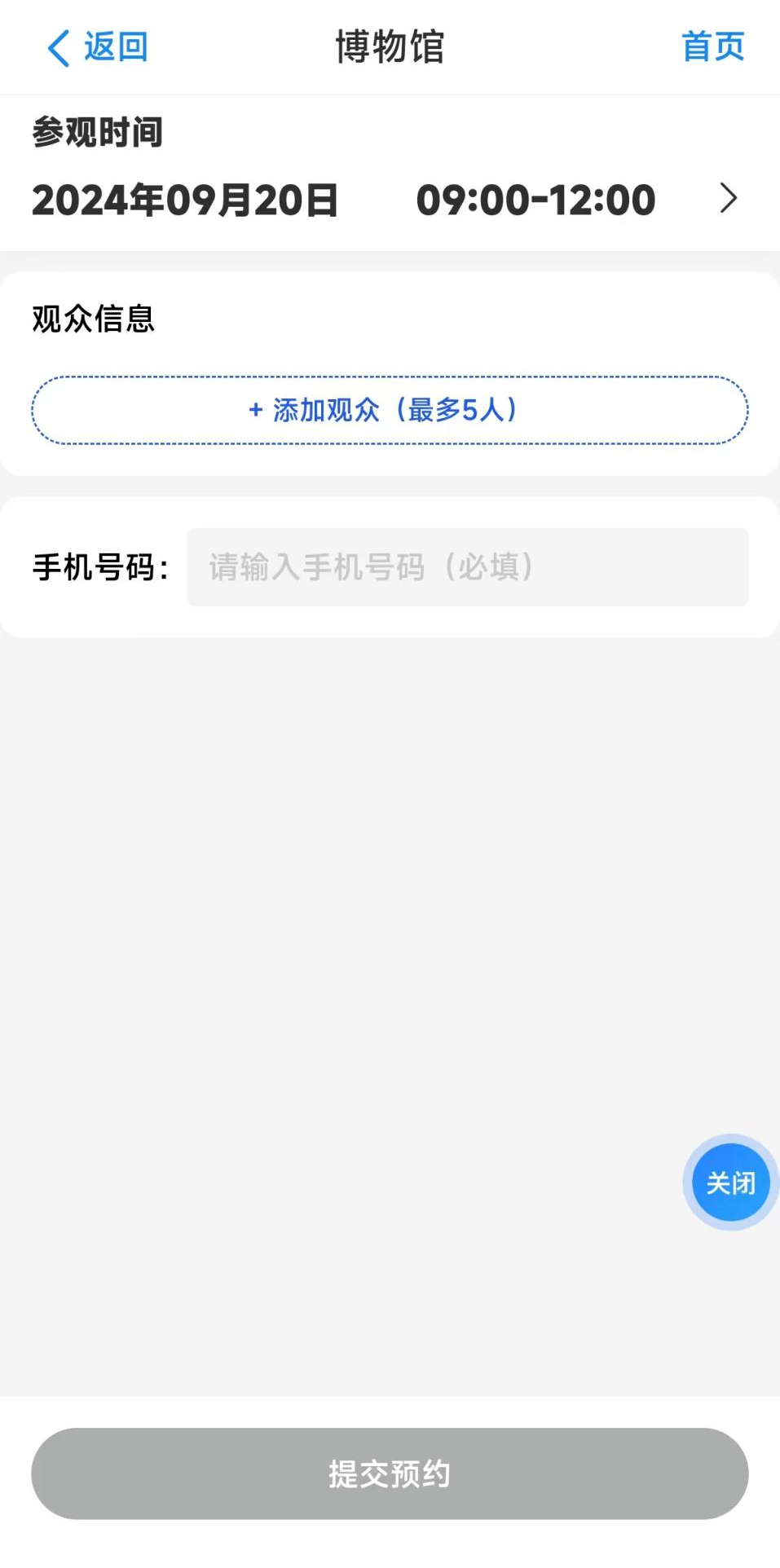
Task: Select the 返回 navigation control
Action: tap(98, 46)
